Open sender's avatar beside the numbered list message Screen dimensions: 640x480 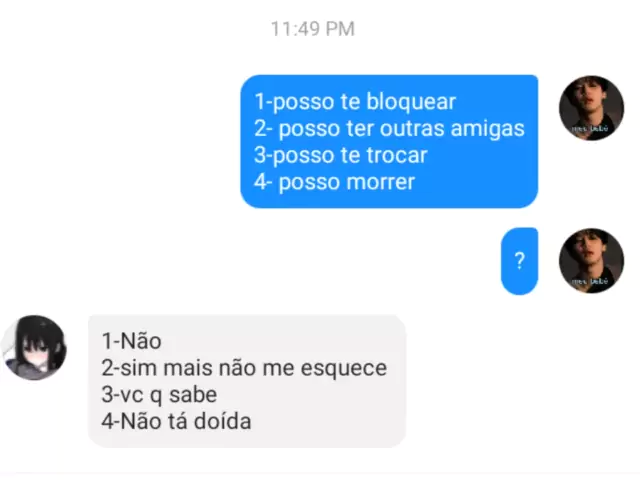591,108
